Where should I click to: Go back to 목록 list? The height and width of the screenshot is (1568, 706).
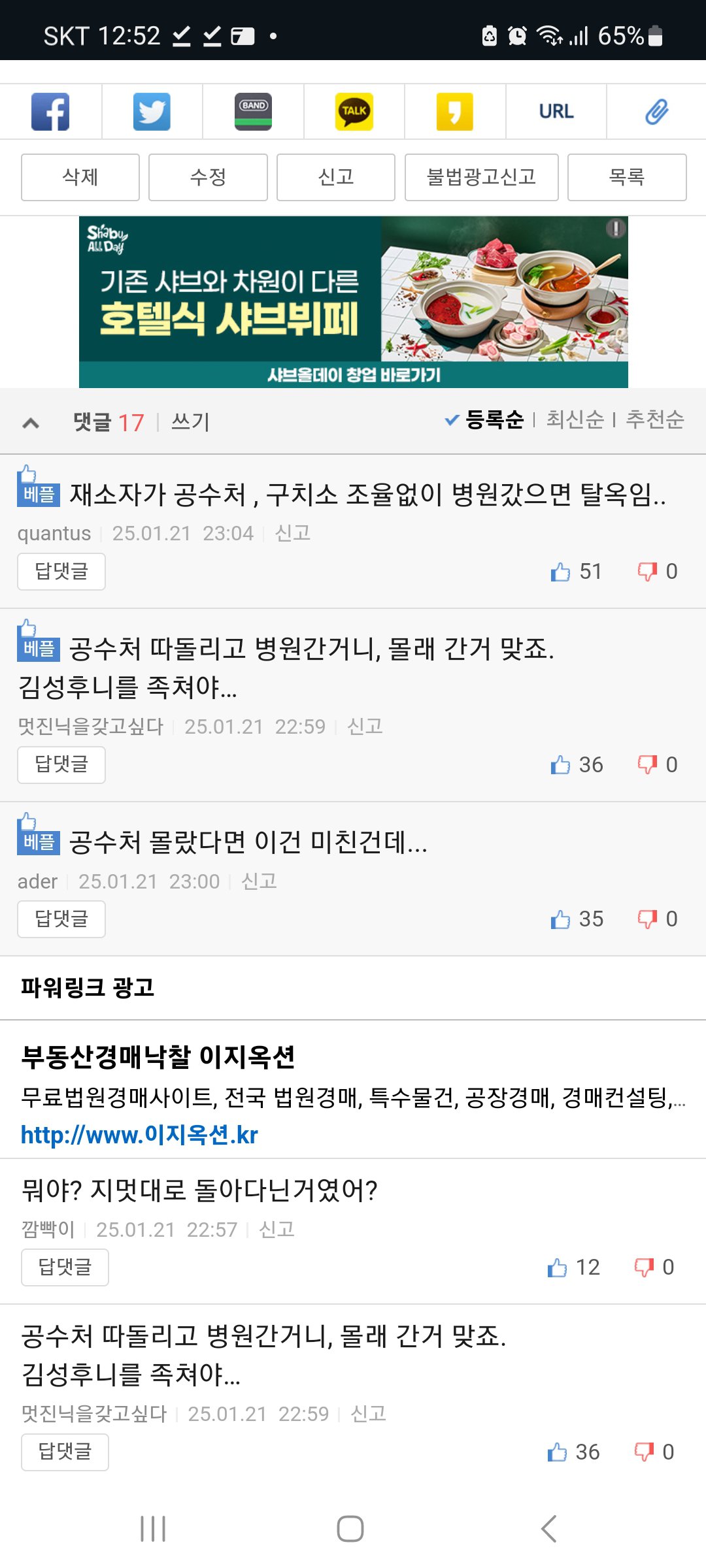tap(626, 177)
